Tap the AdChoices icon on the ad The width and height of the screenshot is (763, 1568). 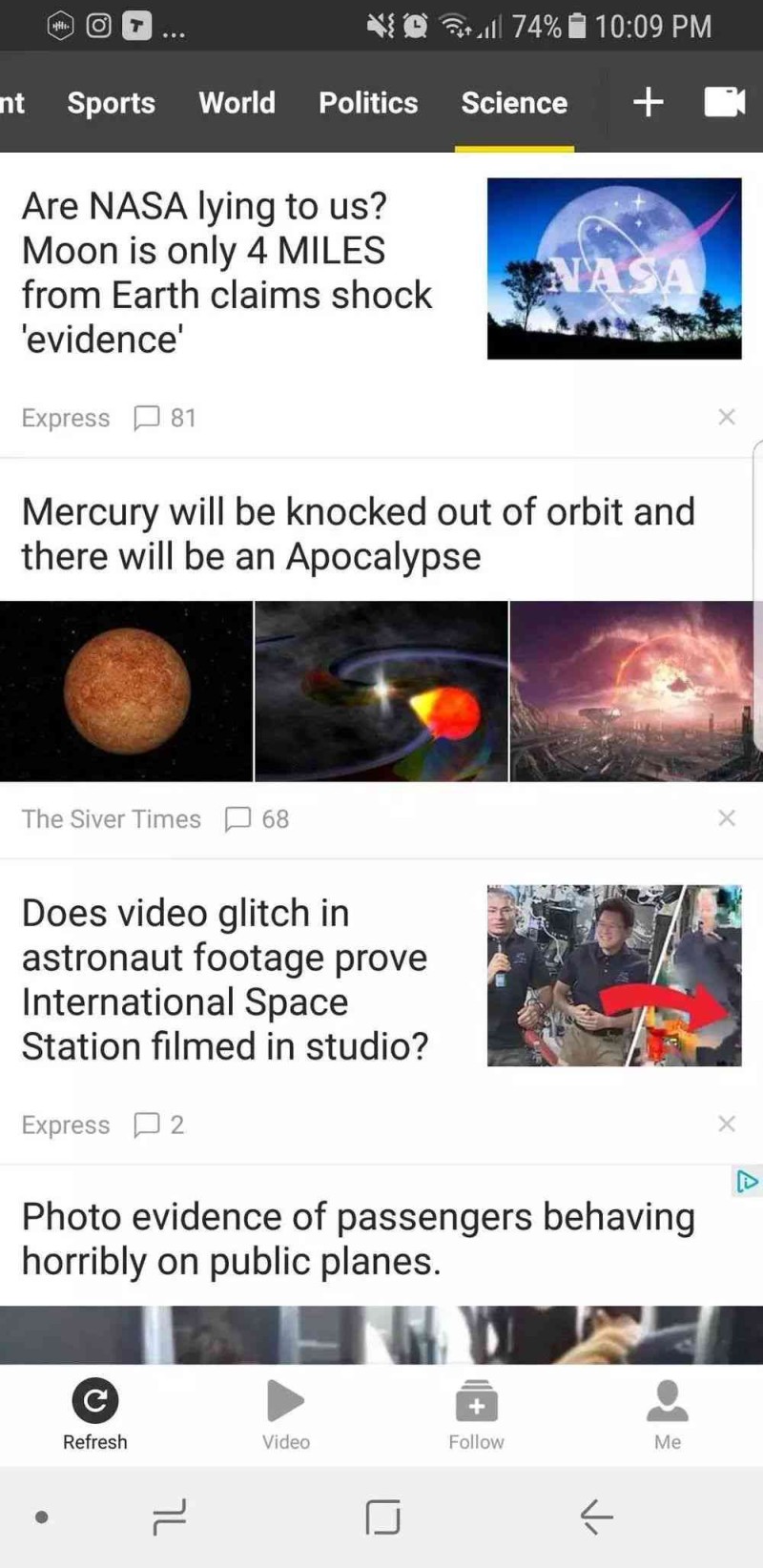click(747, 1182)
